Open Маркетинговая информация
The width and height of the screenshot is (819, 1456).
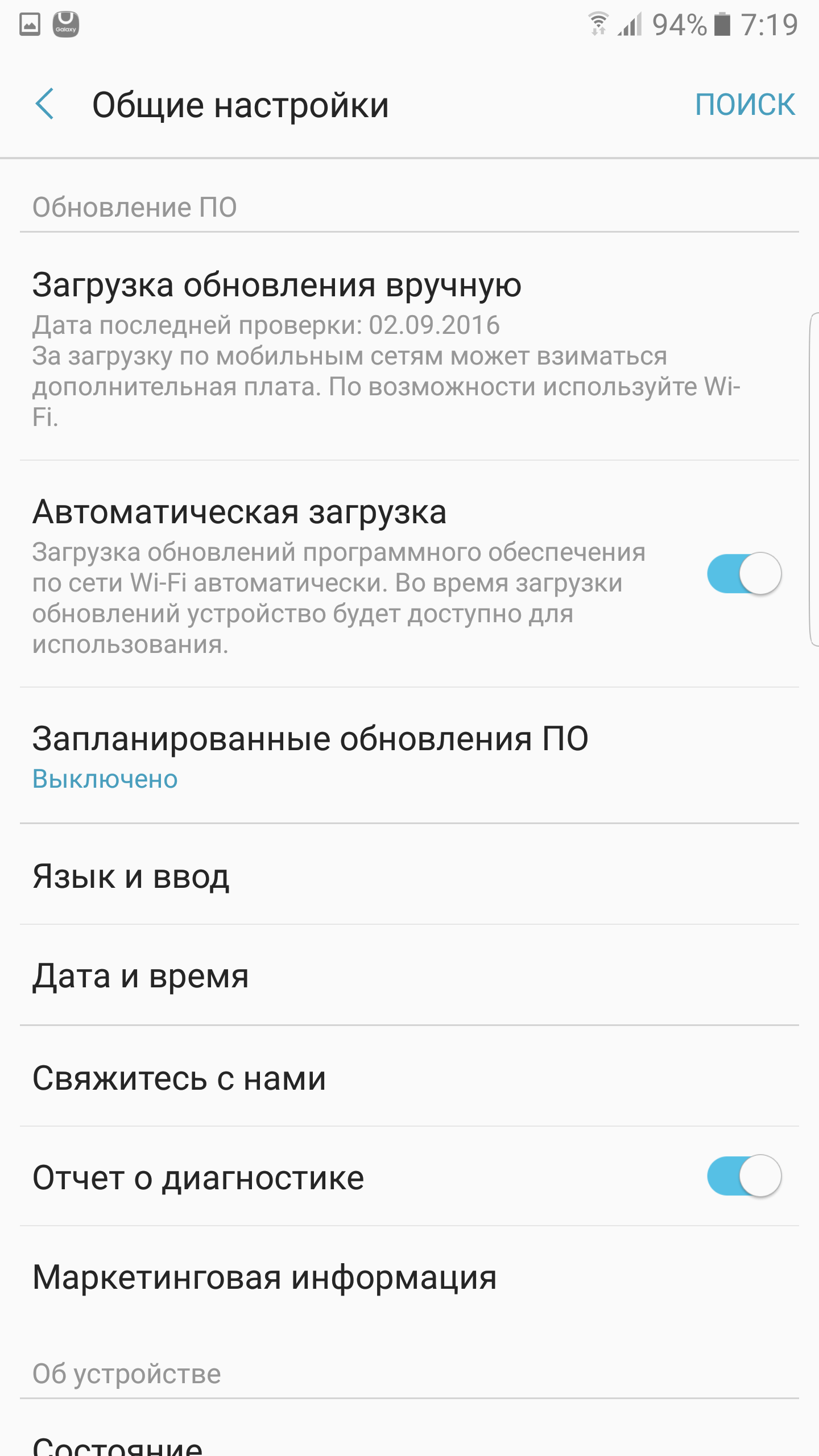[x=409, y=1277]
